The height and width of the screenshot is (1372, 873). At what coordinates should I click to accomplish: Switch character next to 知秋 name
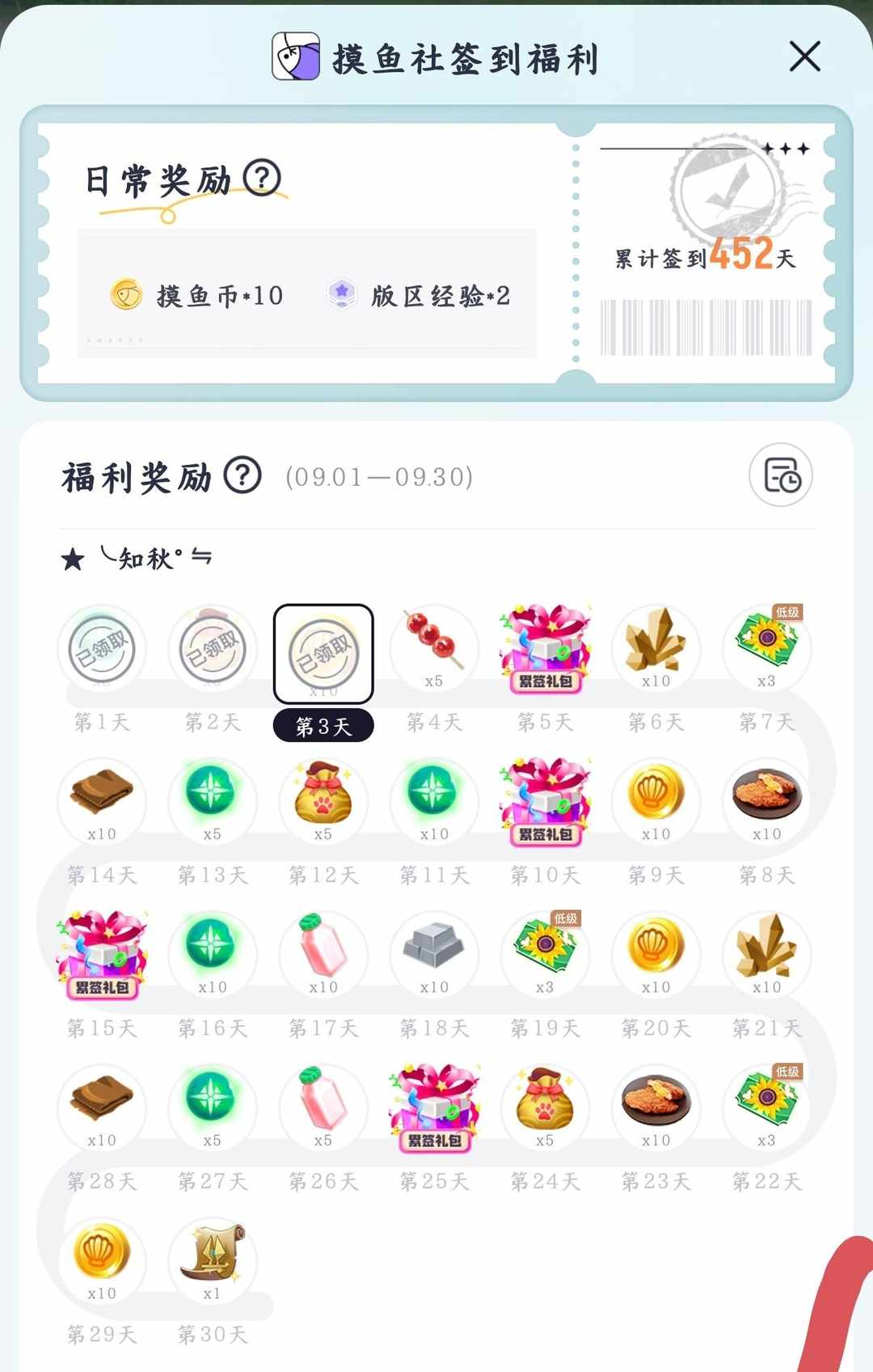pos(202,556)
